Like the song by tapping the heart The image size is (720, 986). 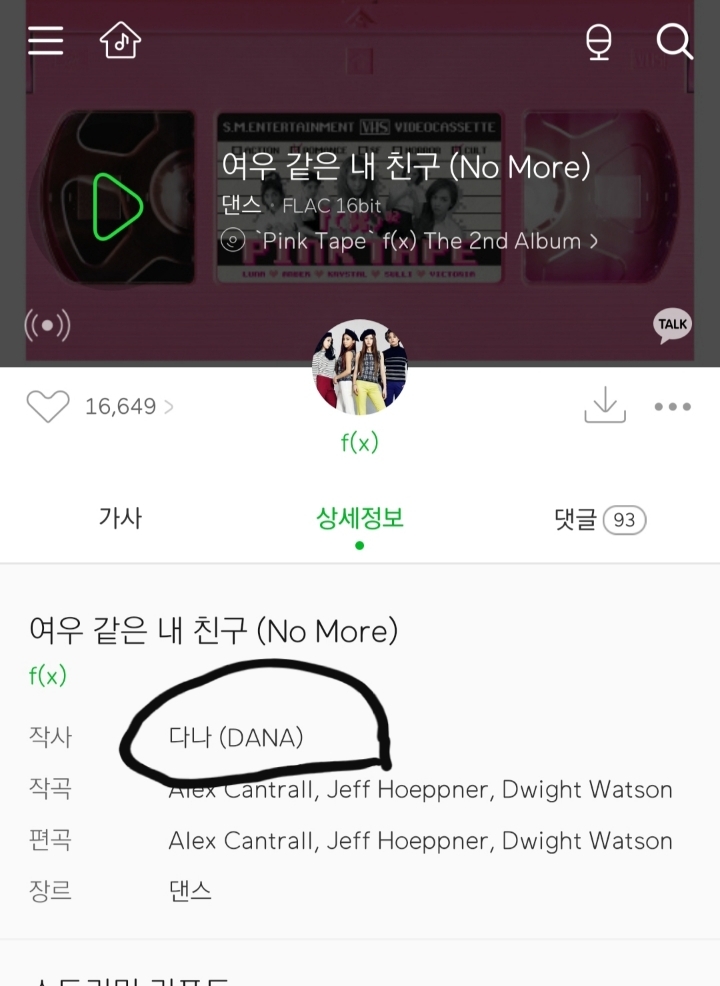pos(47,407)
